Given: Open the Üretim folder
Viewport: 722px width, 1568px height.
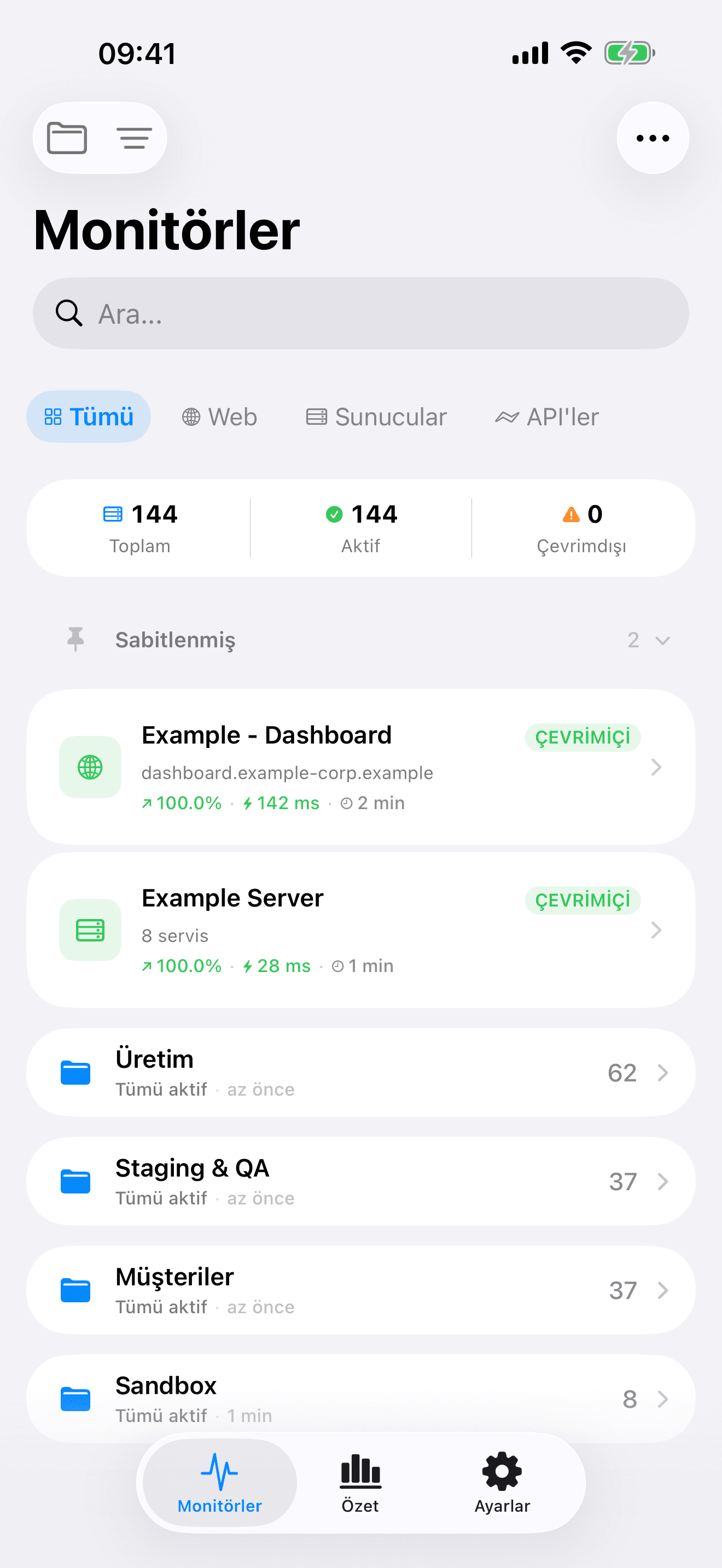Looking at the screenshot, I should (360, 1073).
